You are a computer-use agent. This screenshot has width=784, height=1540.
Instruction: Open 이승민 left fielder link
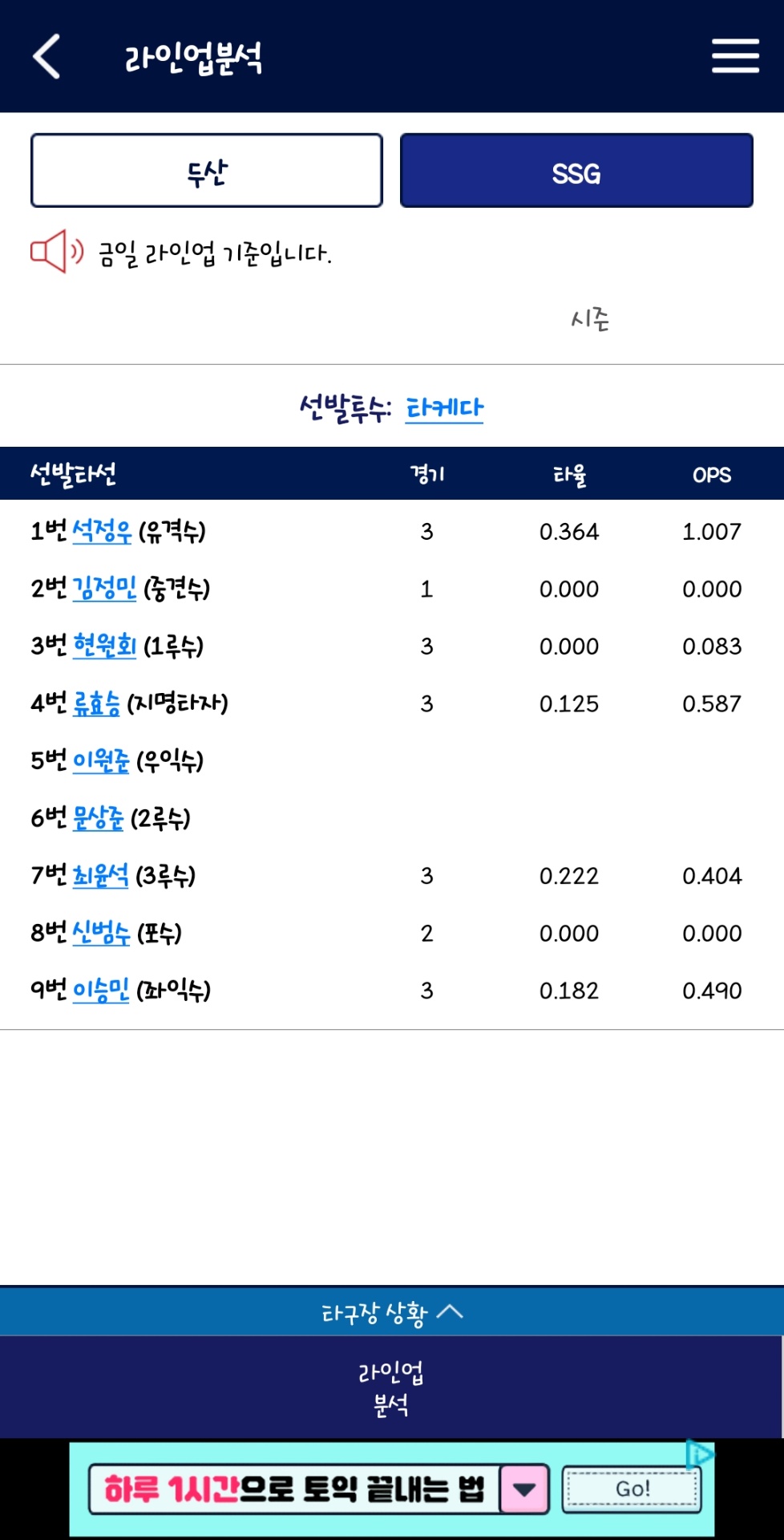[101, 991]
